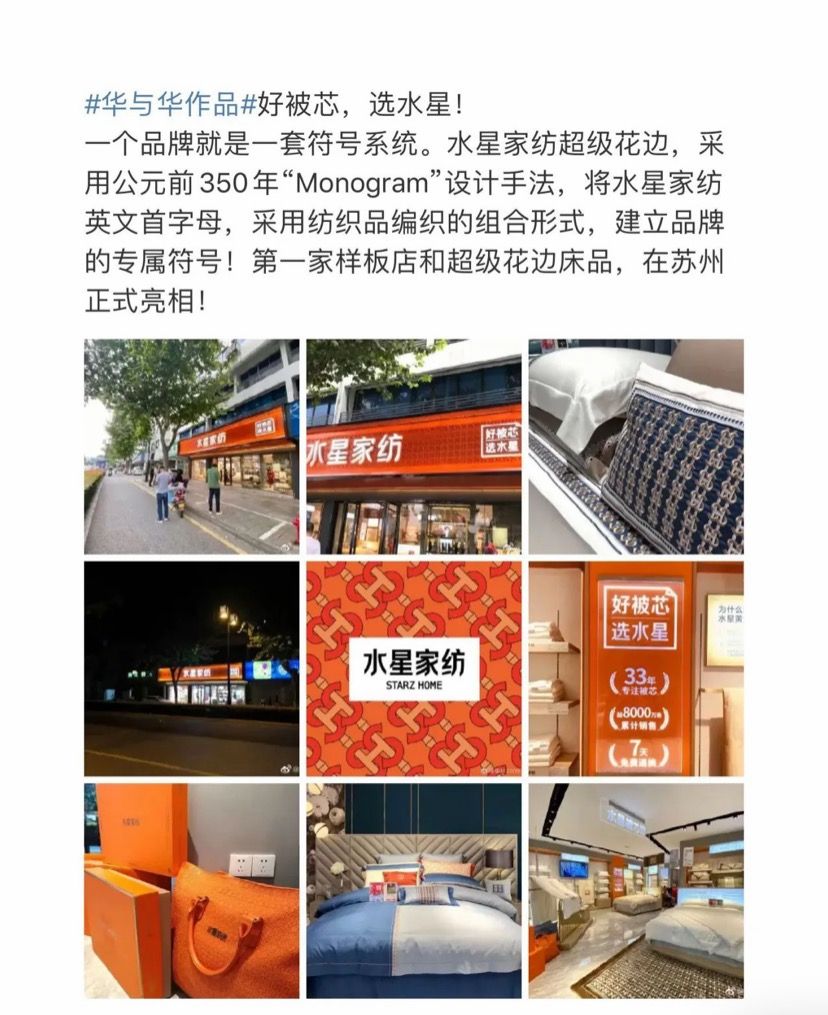Open the STARZ HOME orange pattern logo image
The image size is (828, 1015).
[x=413, y=668]
